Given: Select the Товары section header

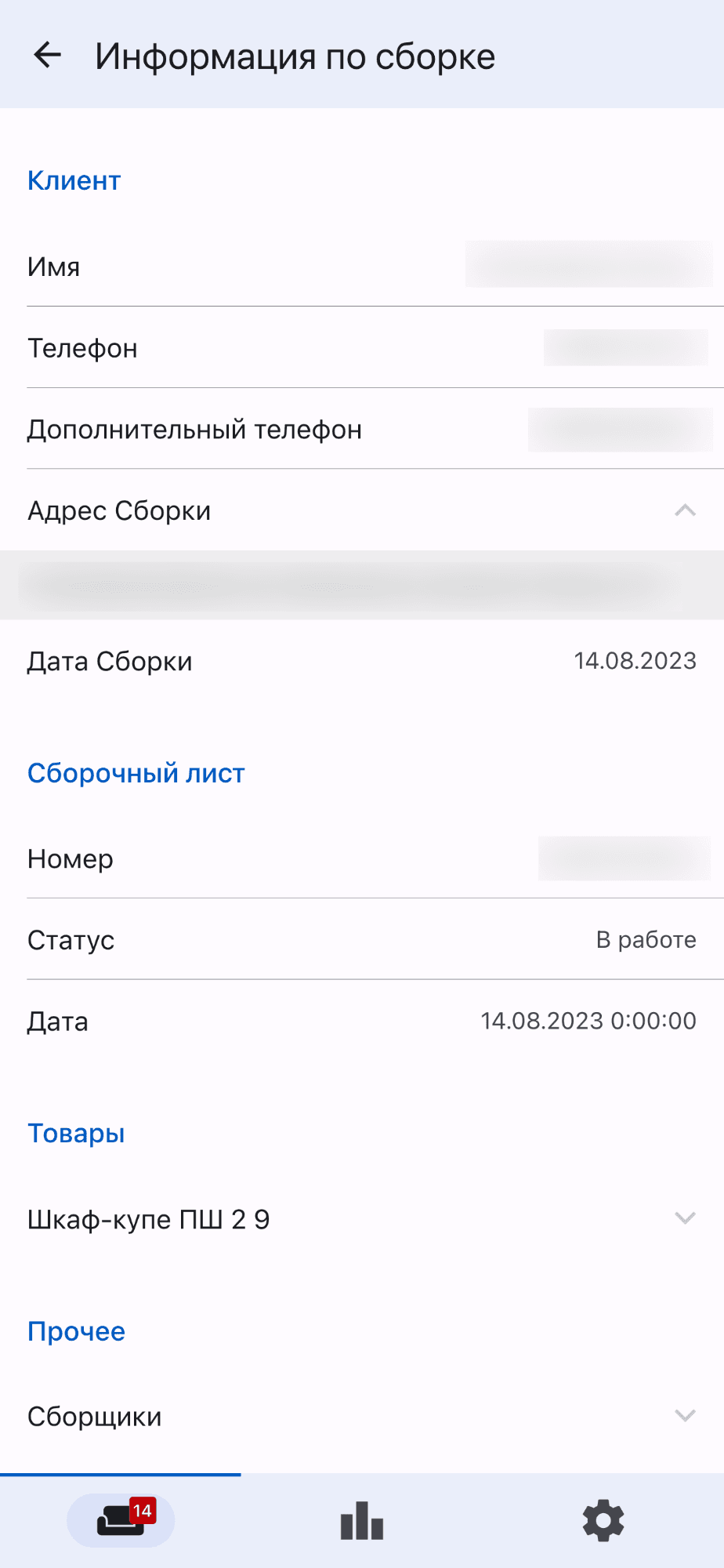Looking at the screenshot, I should 75,1132.
